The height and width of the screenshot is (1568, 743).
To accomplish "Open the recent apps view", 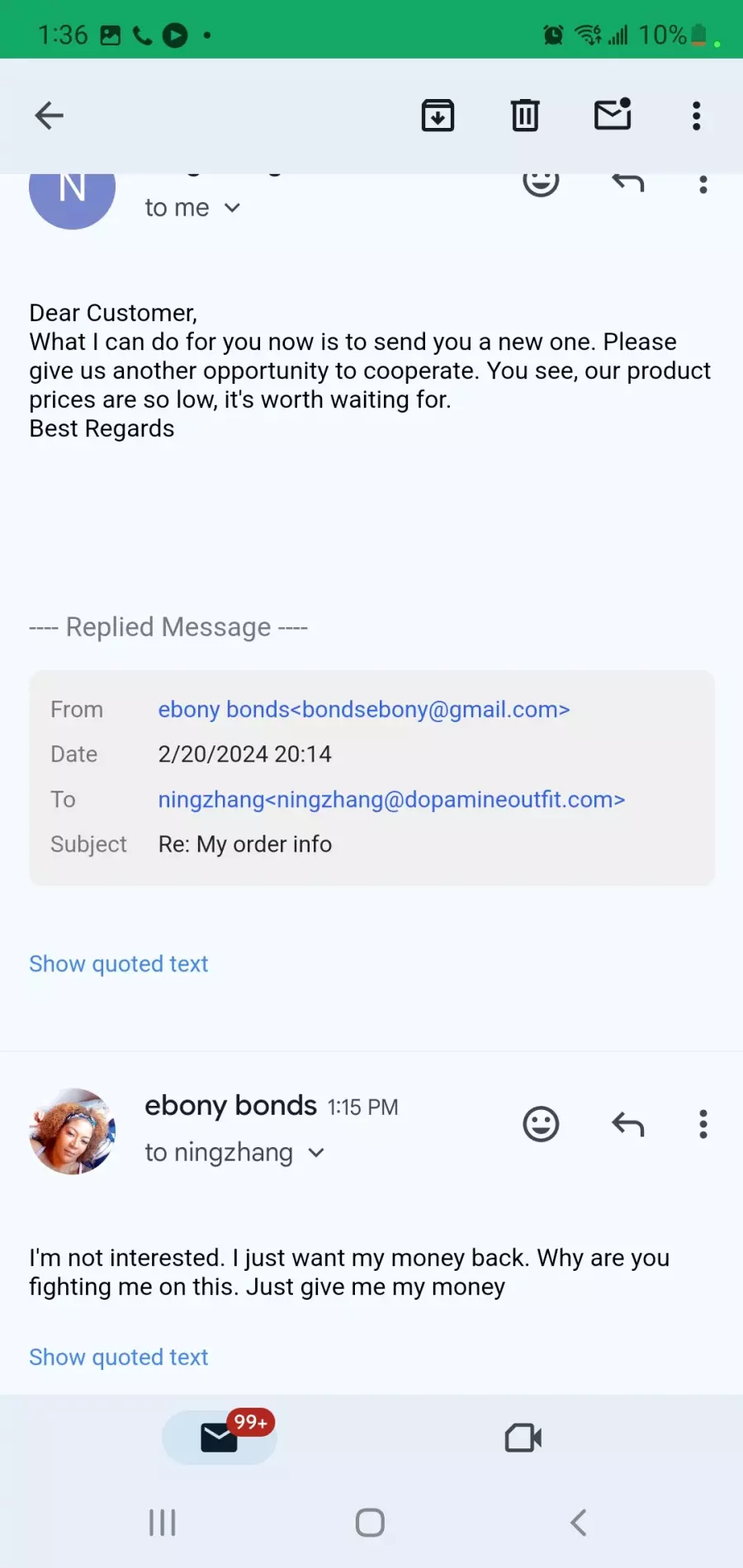I will click(x=163, y=1523).
